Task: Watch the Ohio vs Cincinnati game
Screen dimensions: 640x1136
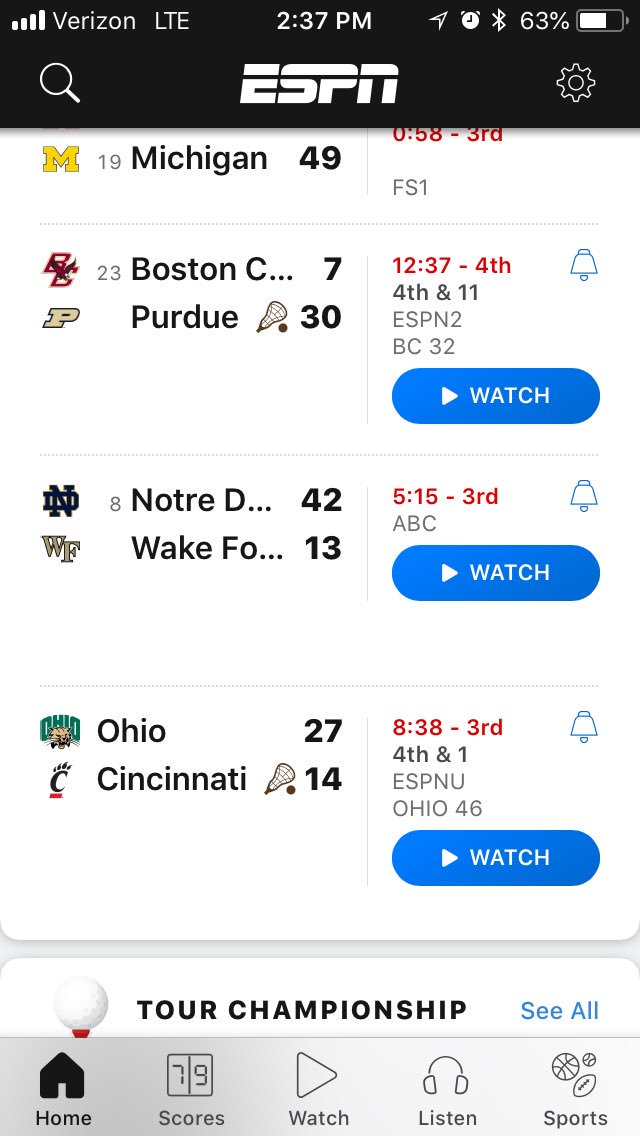Action: [x=495, y=858]
